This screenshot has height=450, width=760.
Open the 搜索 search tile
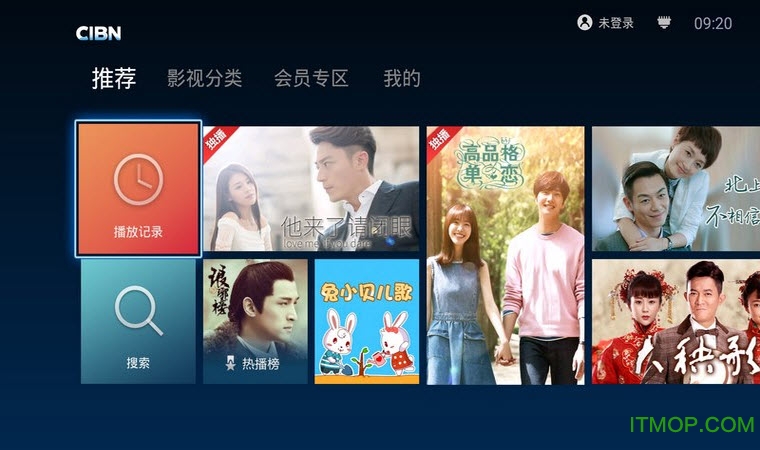138,321
